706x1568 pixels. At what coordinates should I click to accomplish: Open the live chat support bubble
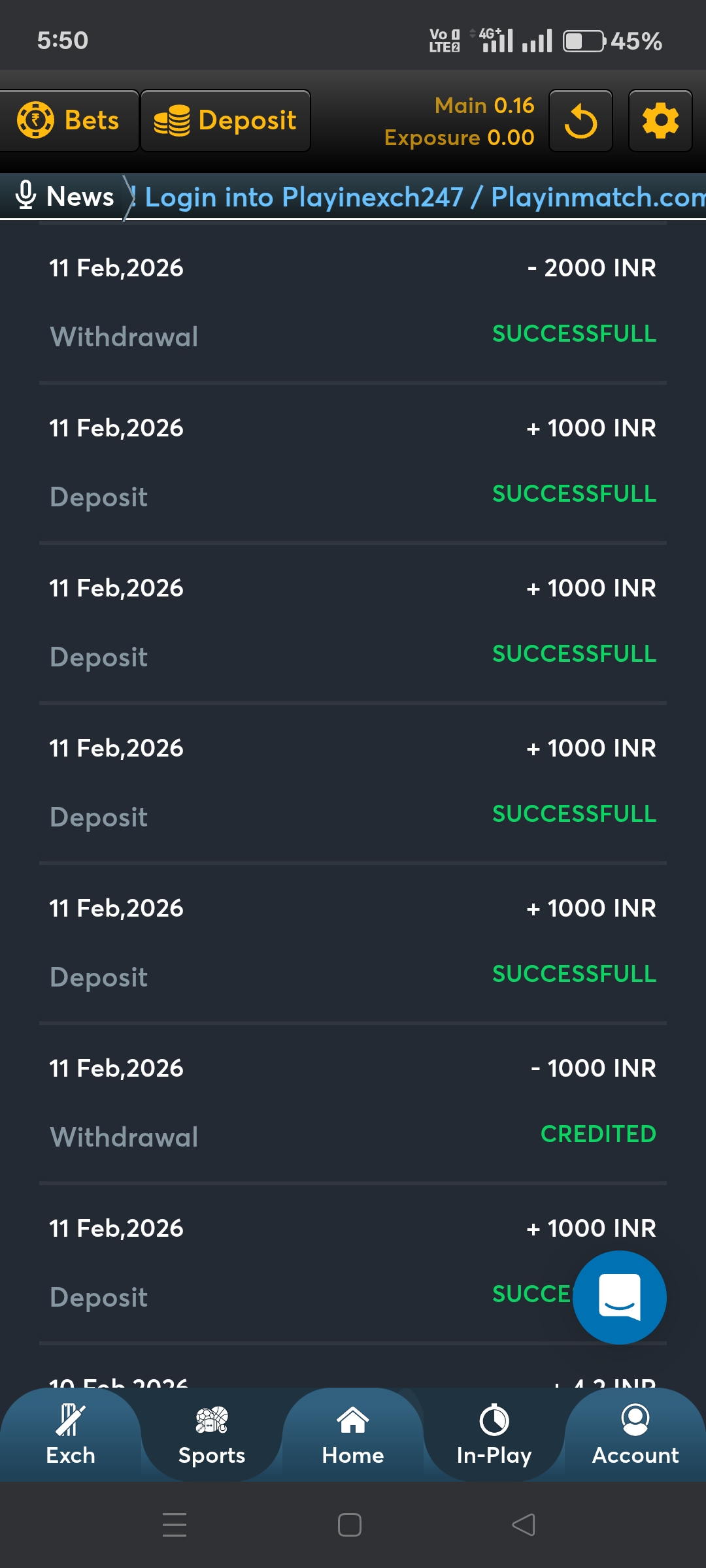click(619, 1298)
